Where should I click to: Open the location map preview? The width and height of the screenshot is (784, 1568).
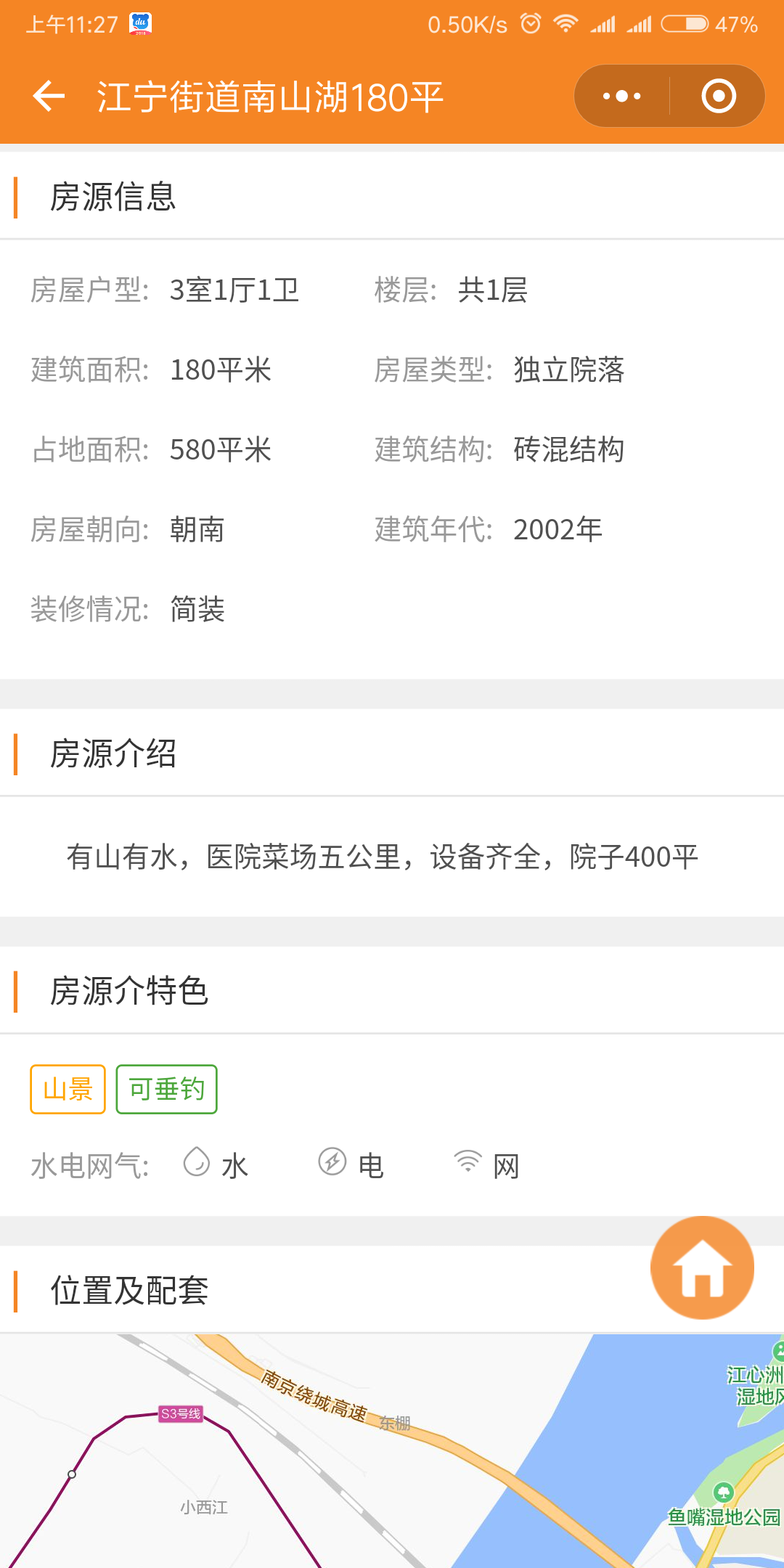[392, 1451]
